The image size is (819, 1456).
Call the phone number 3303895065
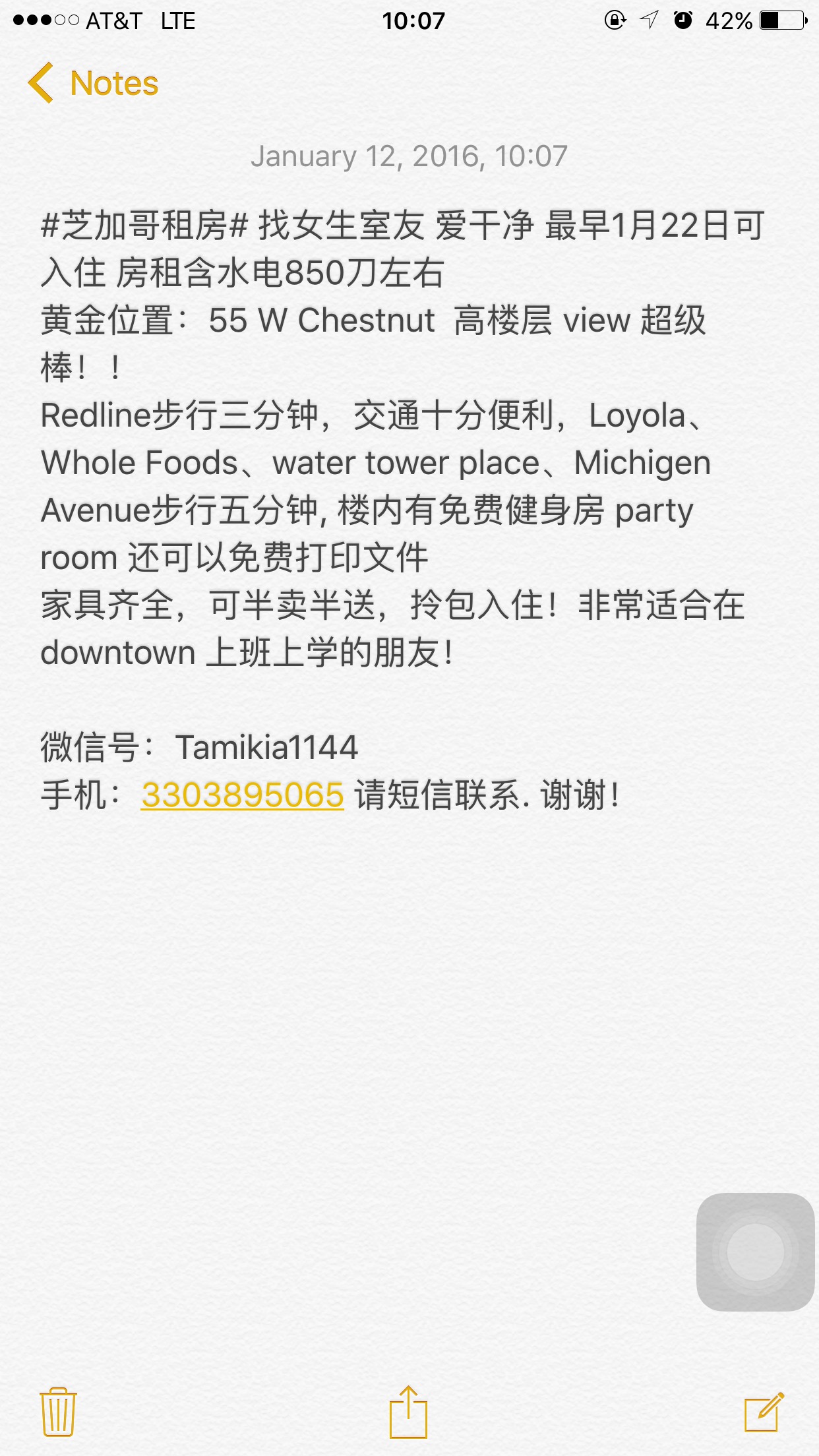coord(242,795)
